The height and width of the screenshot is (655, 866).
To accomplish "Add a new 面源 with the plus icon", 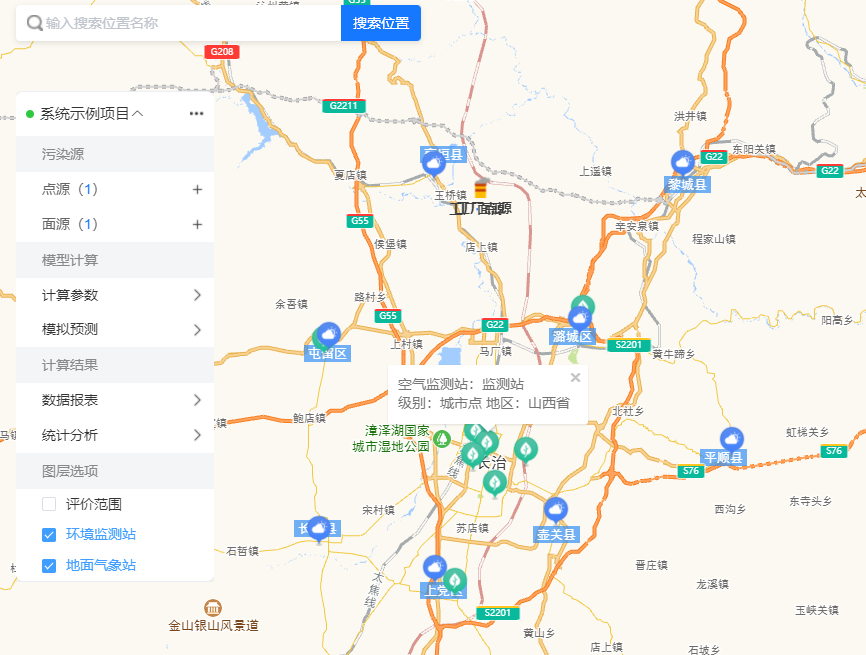I will (x=197, y=224).
